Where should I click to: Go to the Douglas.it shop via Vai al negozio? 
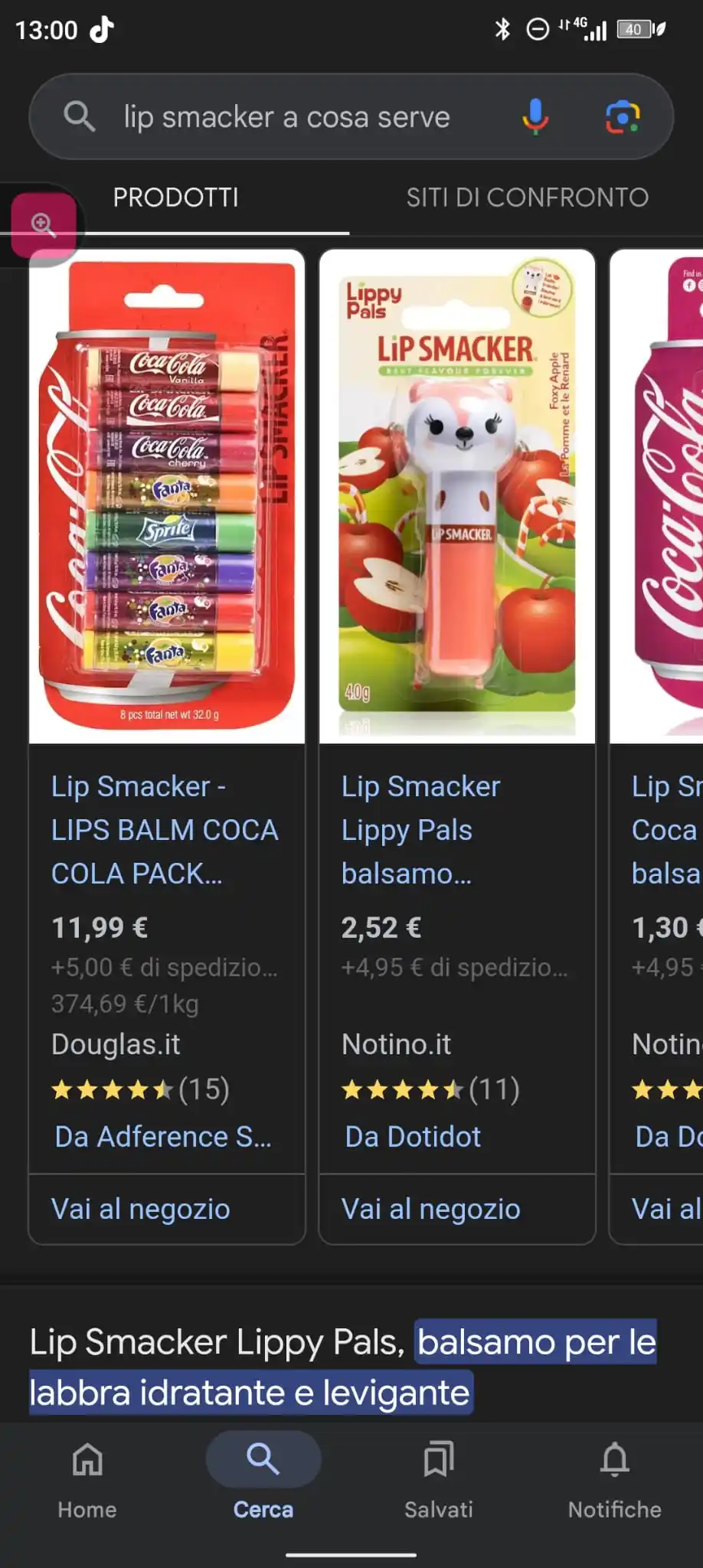coord(141,1209)
